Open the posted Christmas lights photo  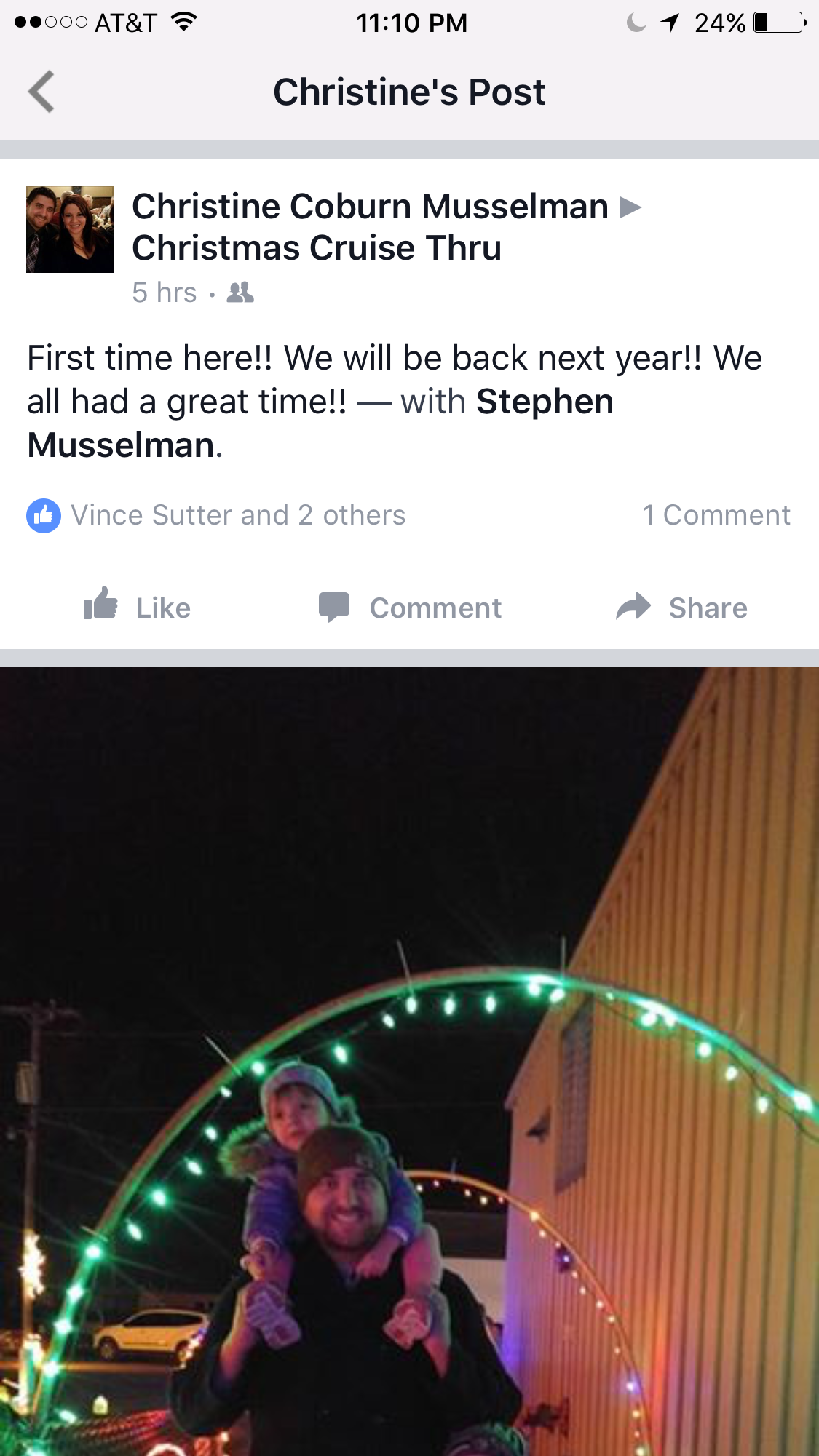pos(409,1061)
